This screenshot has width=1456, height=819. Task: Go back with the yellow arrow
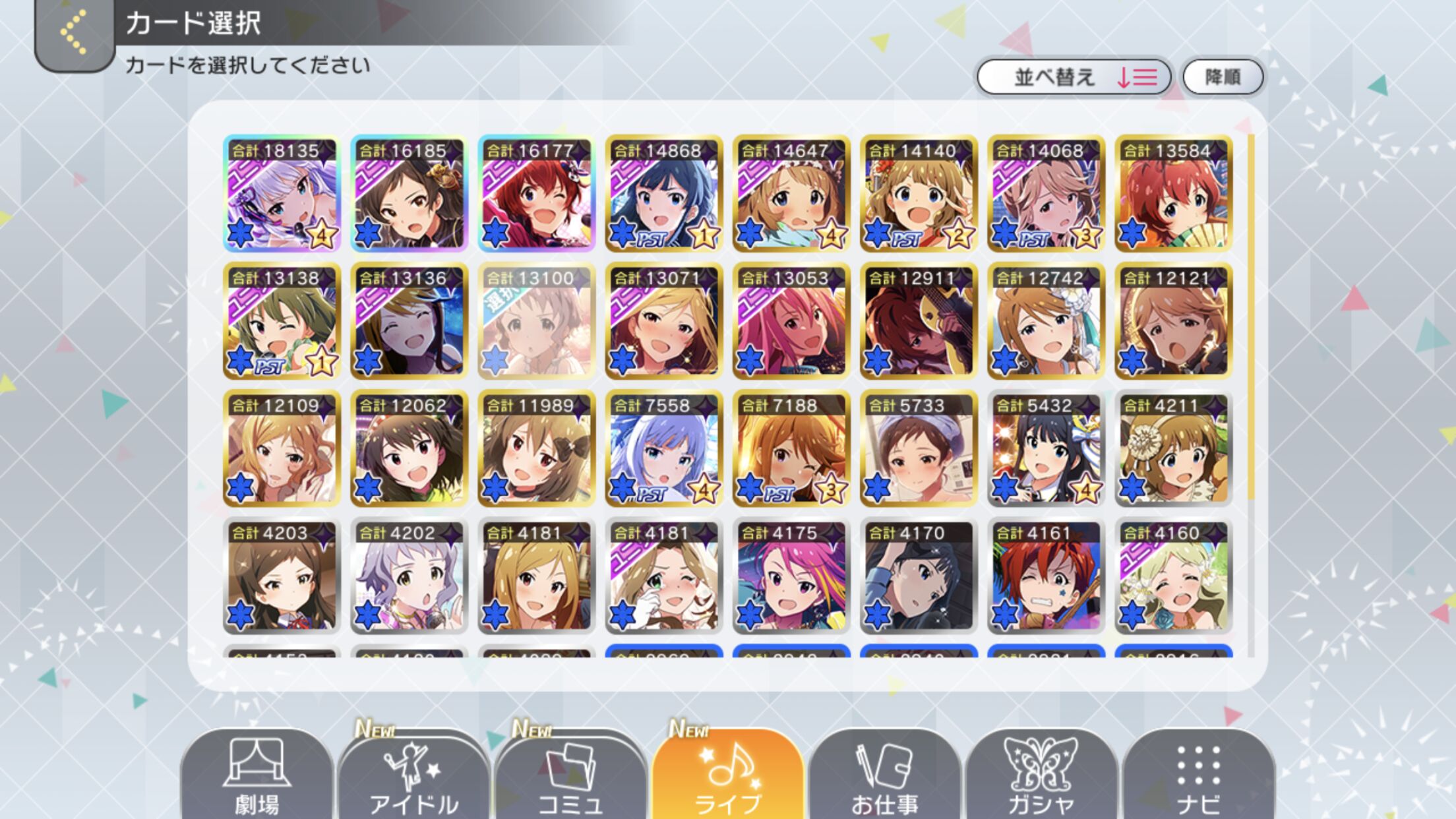pyautogui.click(x=74, y=32)
